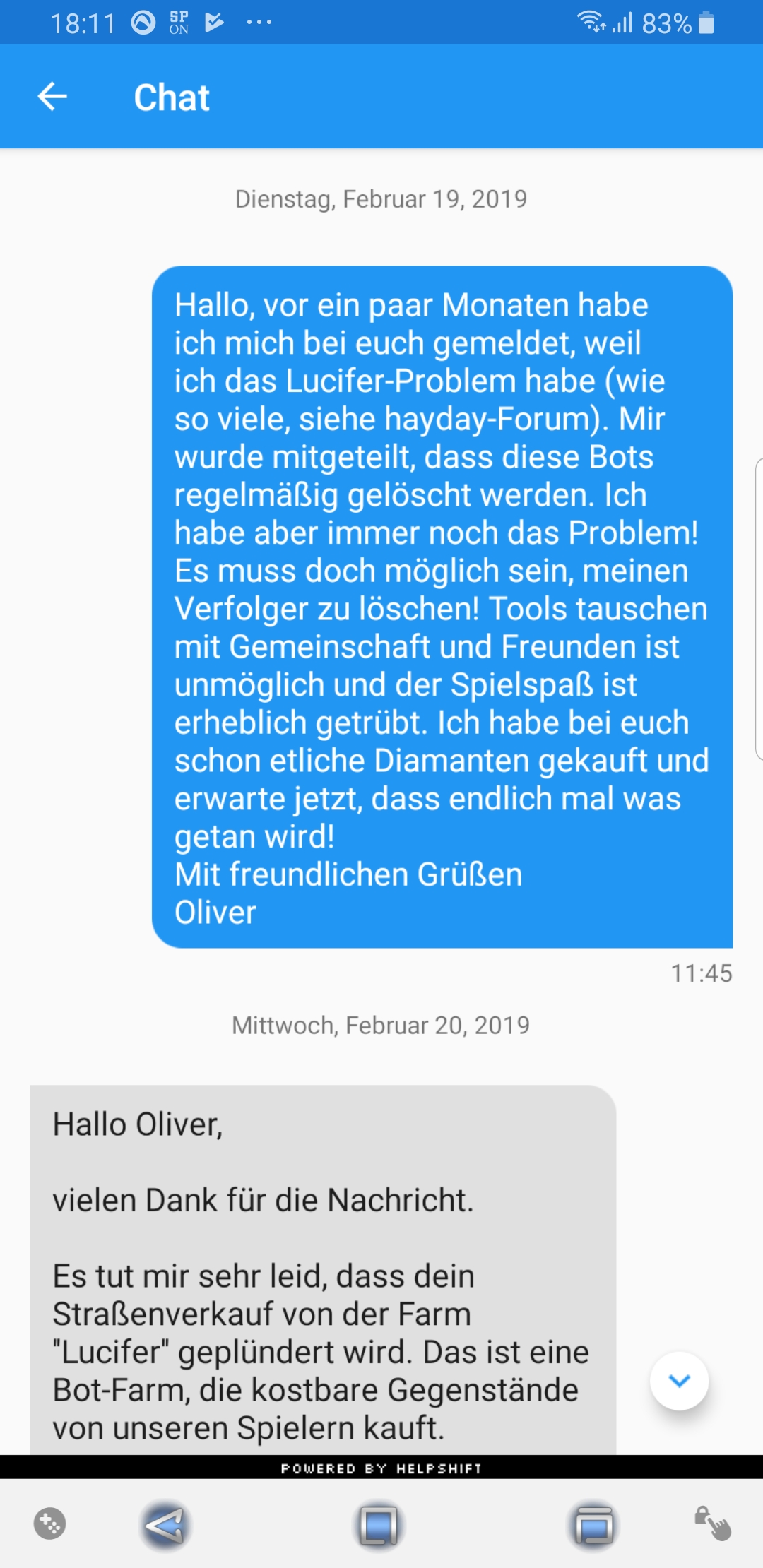Enable the screen touch lock
Screen dimensions: 763x1568
tap(712, 1524)
